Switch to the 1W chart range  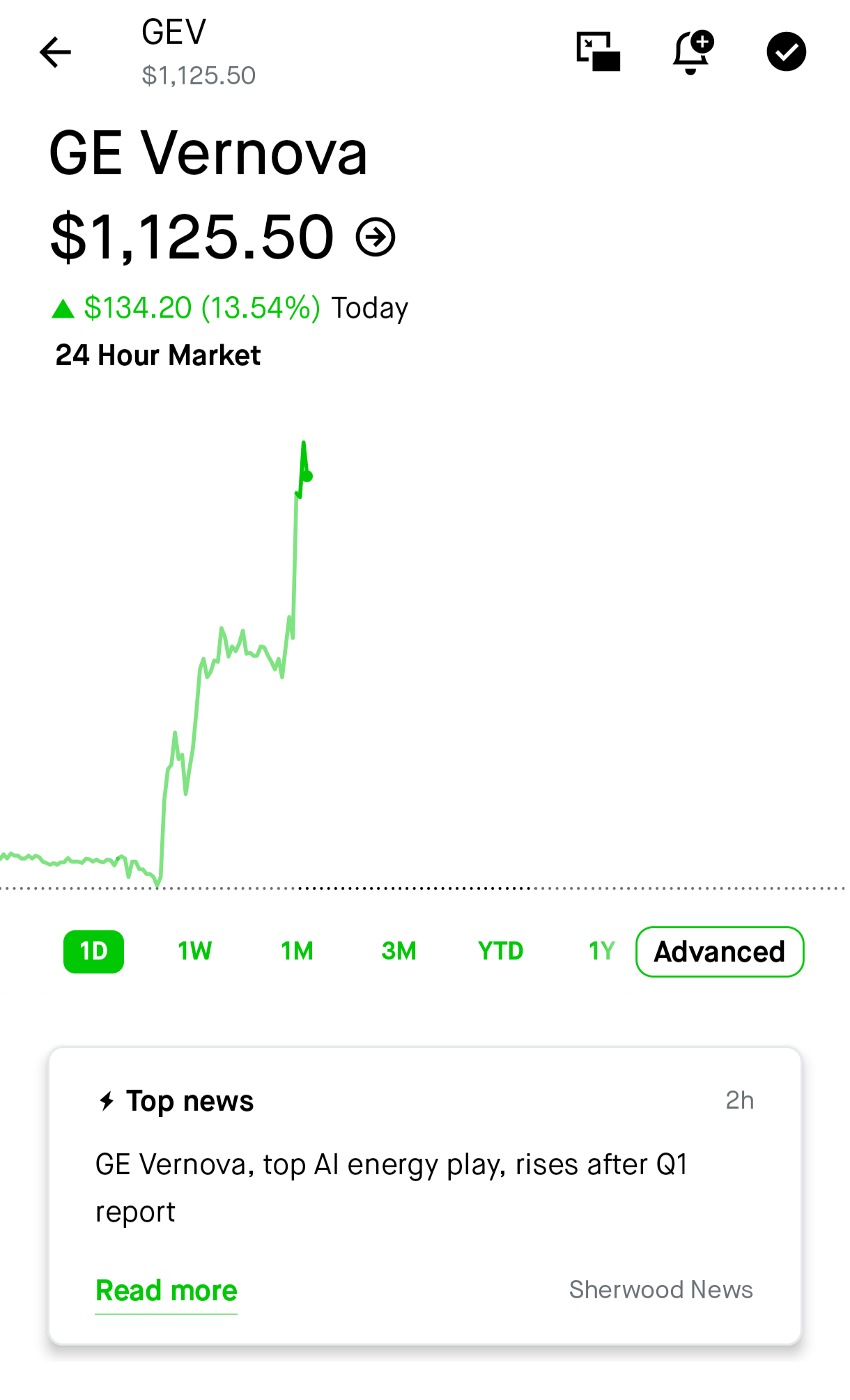coord(195,951)
